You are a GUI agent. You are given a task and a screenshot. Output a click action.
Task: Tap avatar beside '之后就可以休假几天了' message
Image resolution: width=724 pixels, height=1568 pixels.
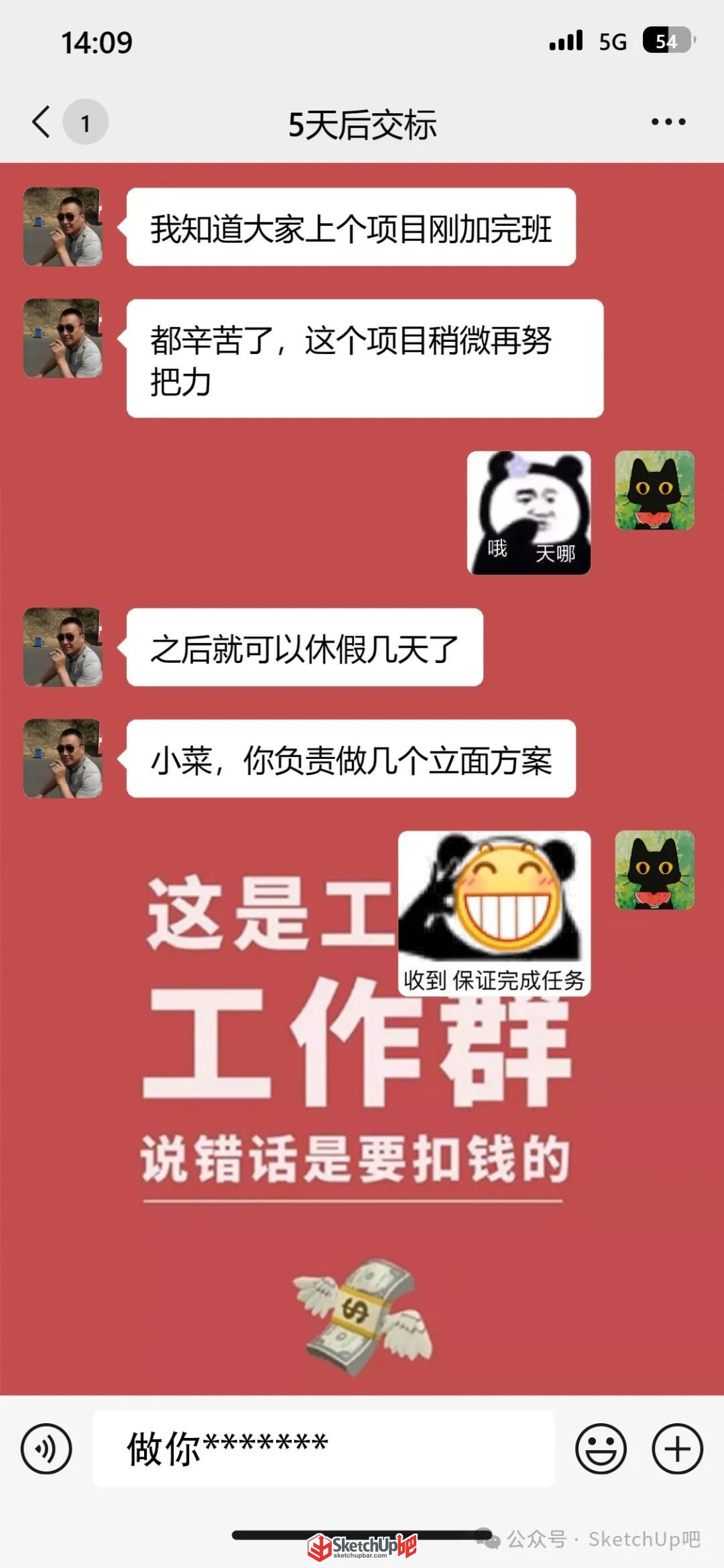coord(63,647)
